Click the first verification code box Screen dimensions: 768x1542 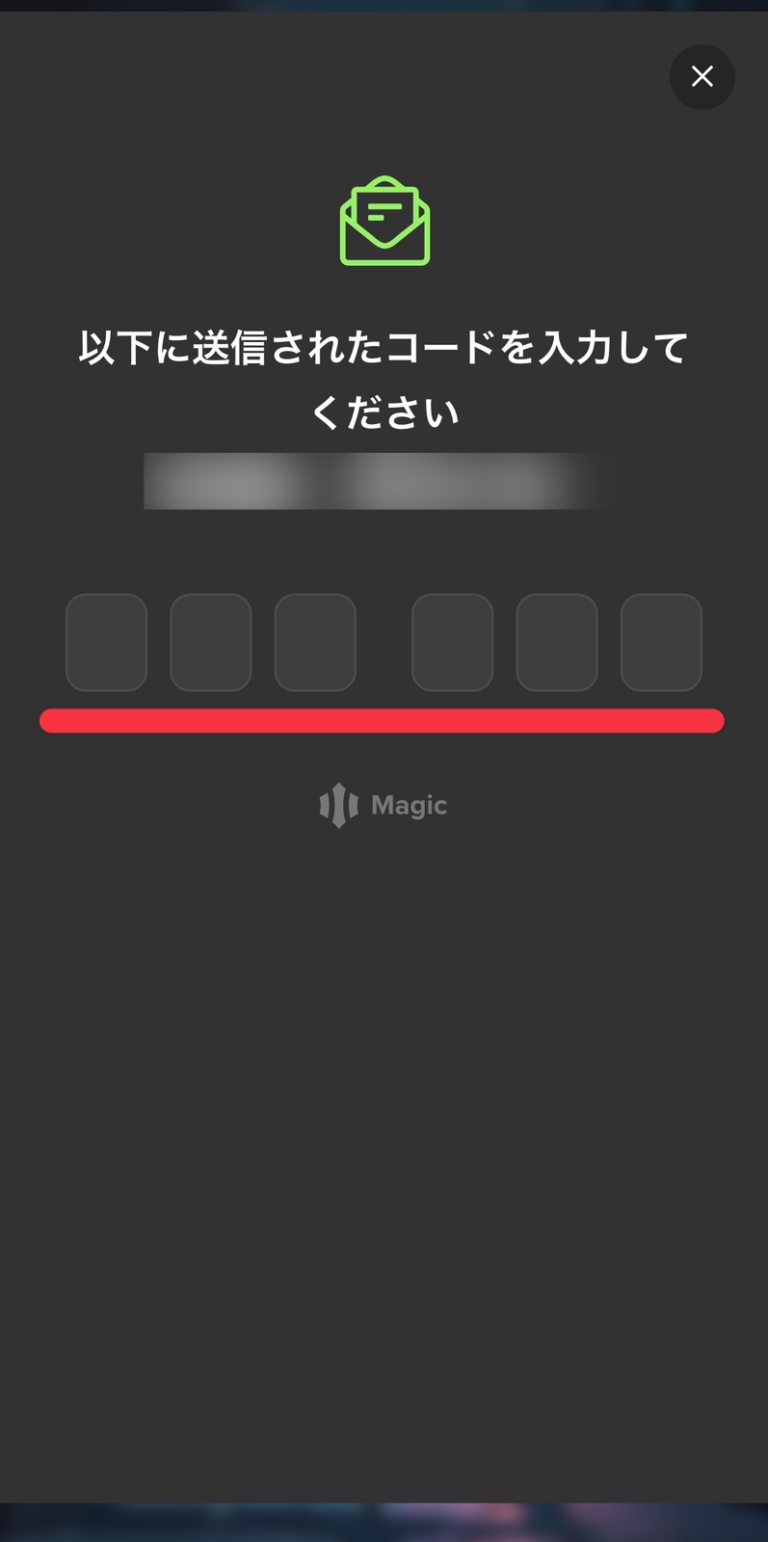click(x=106, y=642)
